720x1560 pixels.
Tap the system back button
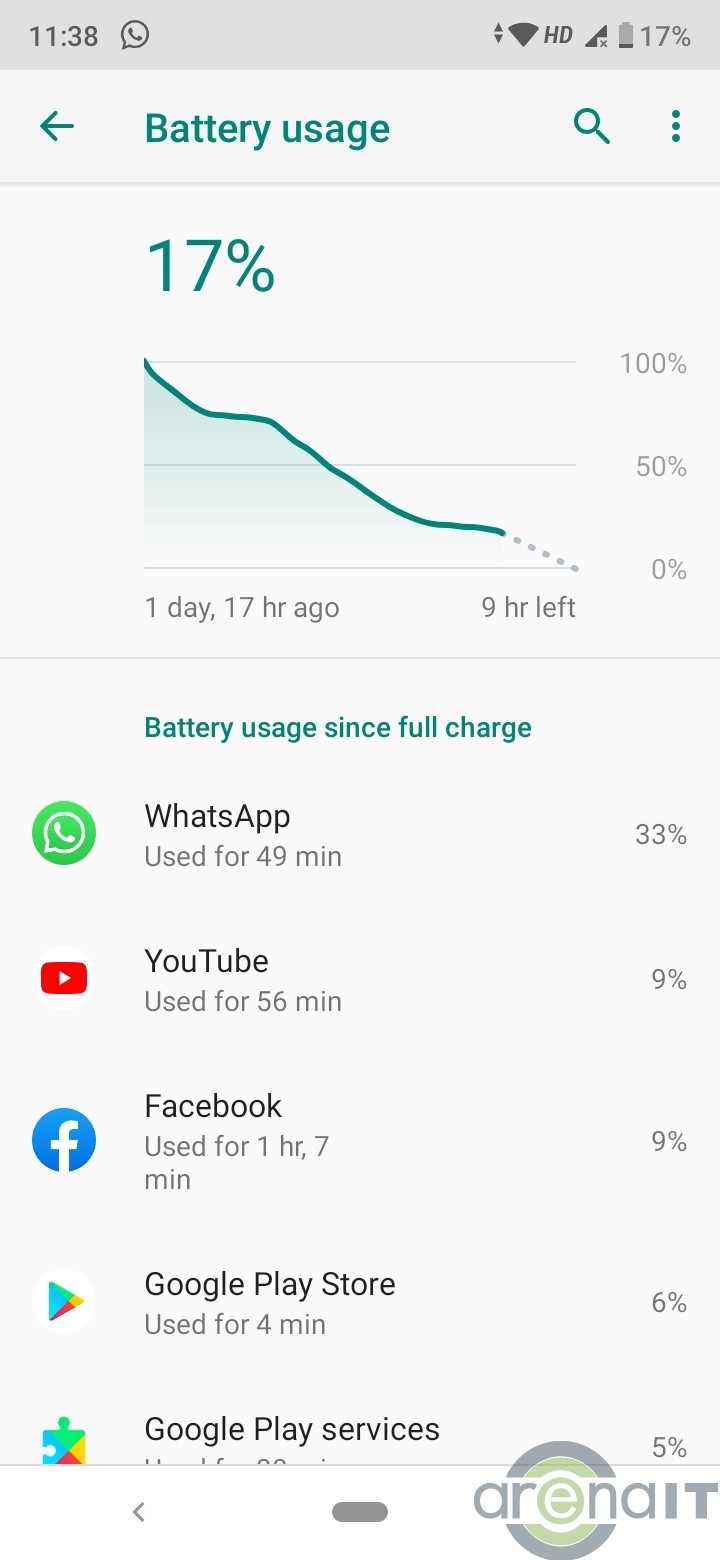(139, 1512)
